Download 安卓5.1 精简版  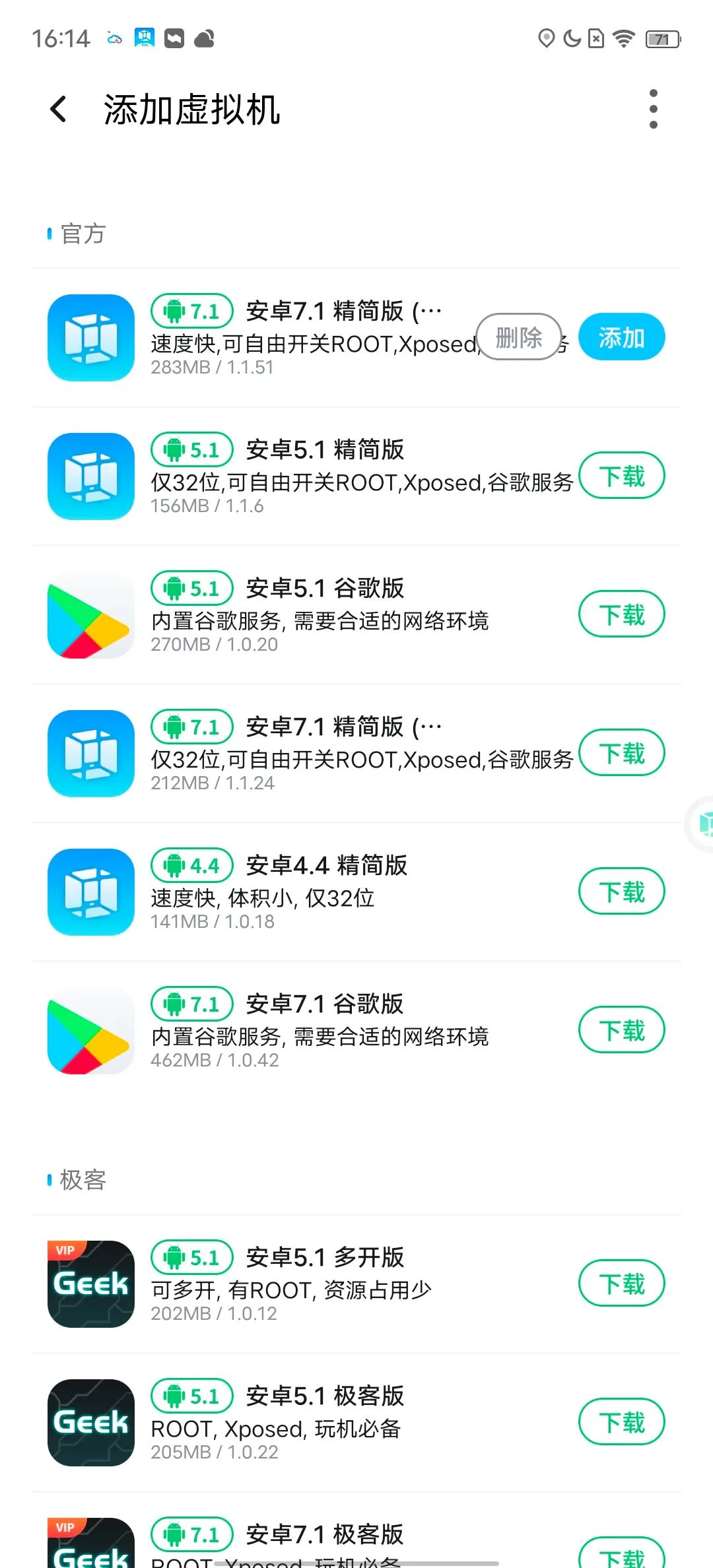click(x=621, y=475)
